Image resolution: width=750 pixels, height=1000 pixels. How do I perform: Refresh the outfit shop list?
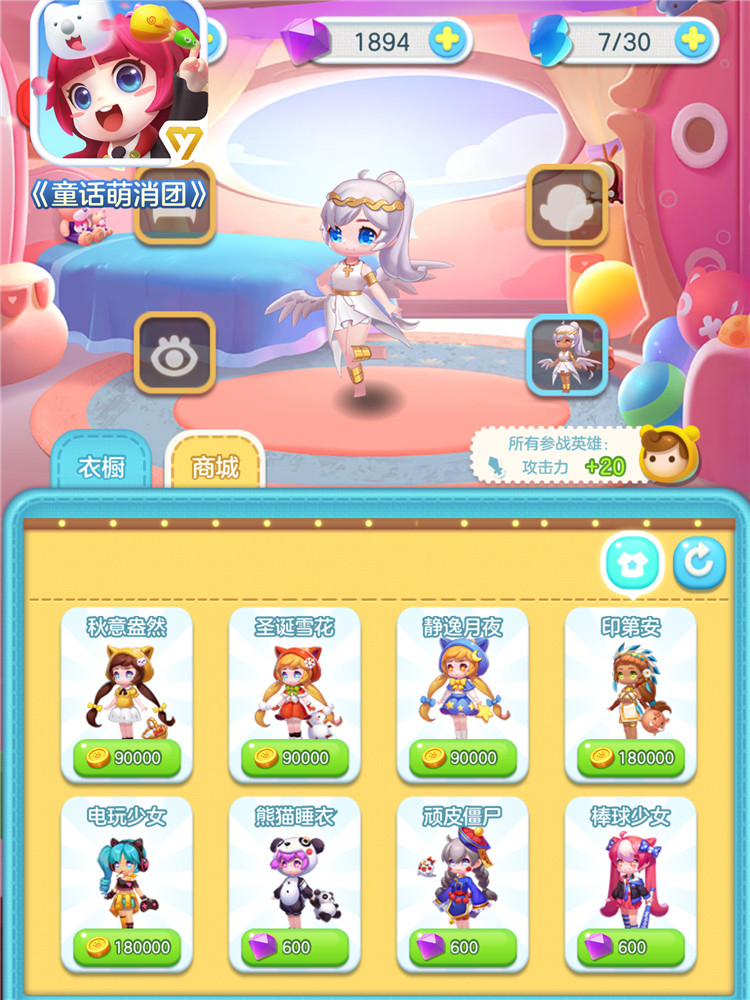pyautogui.click(x=699, y=563)
